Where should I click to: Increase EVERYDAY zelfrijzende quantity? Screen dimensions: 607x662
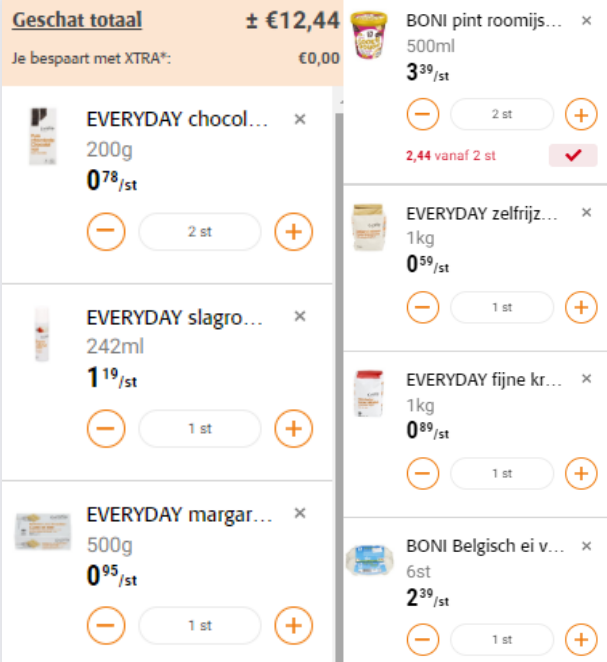[580, 307]
